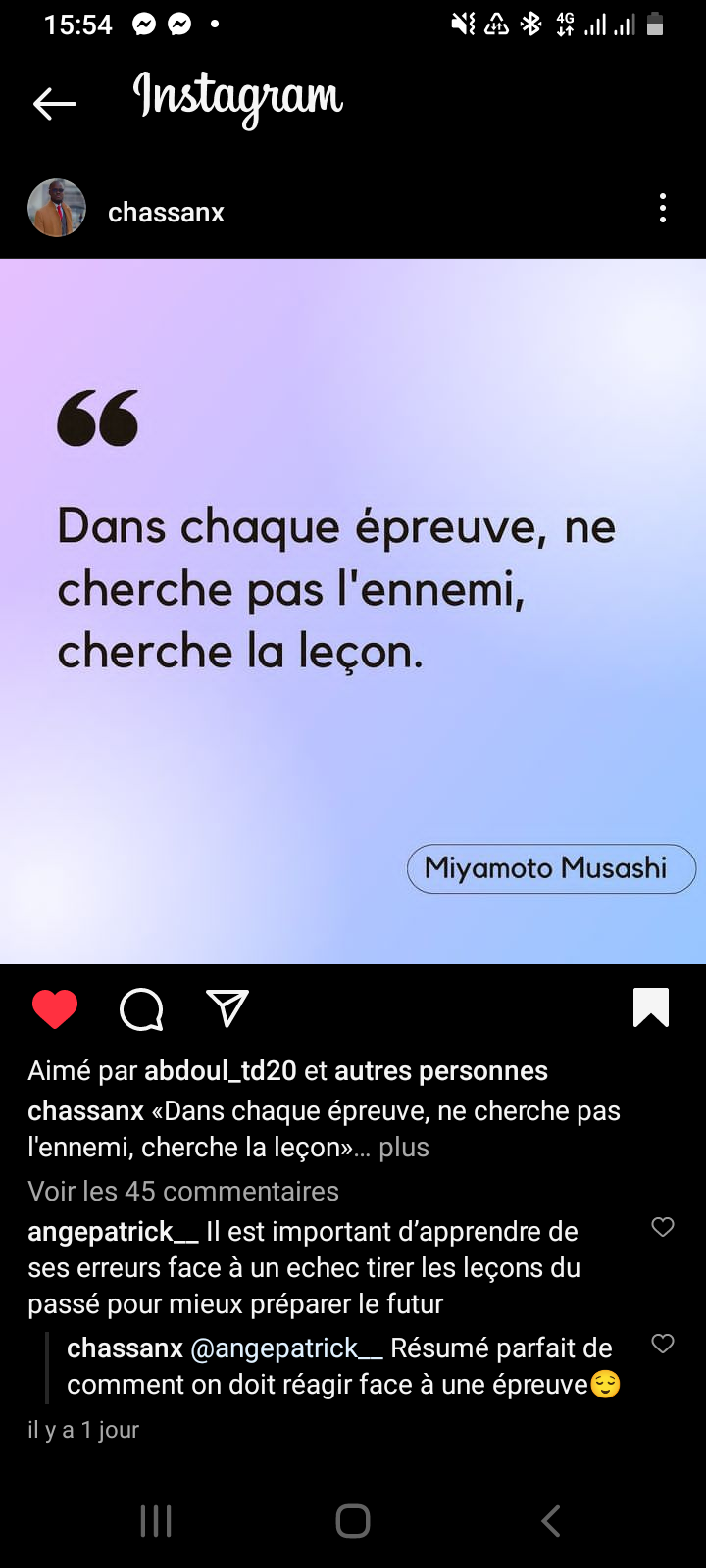The image size is (706, 1568).
Task: Open abdoul_td20's profile from likes
Action: (221, 1070)
